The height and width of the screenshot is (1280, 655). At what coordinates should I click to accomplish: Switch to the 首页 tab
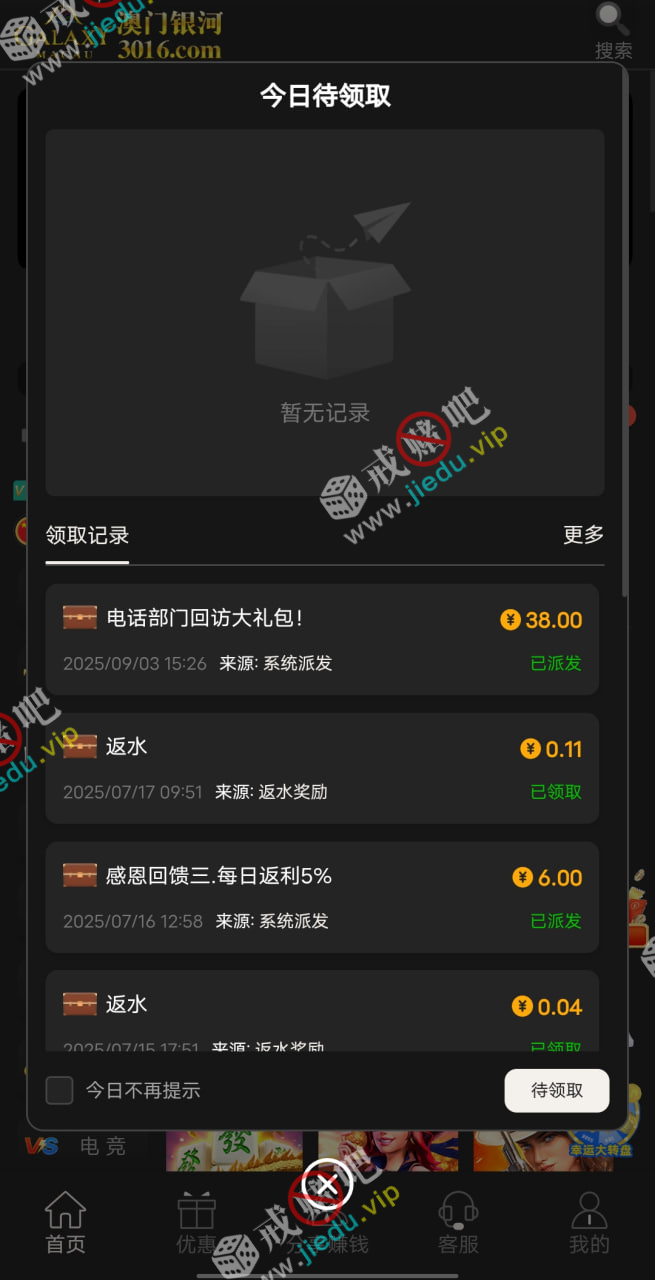tap(66, 1222)
